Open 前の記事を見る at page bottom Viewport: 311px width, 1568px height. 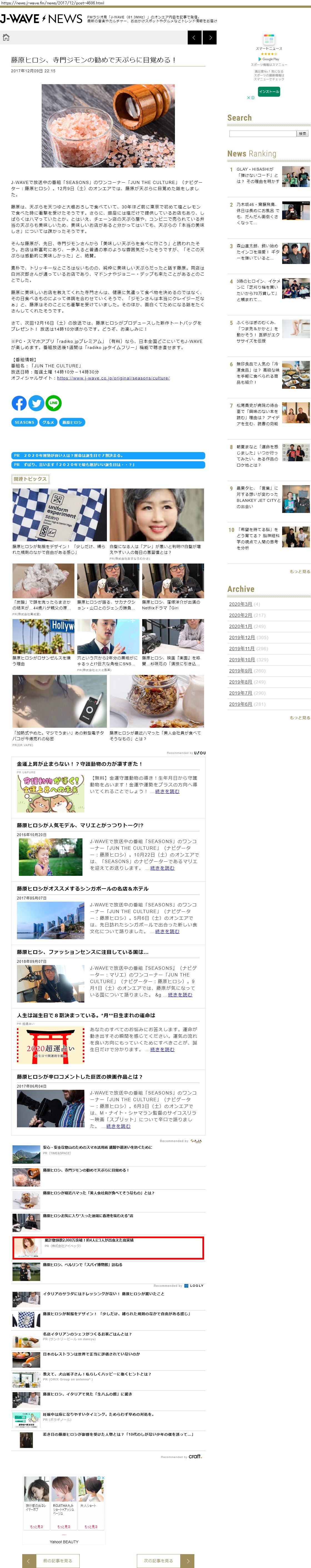click(52, 1561)
